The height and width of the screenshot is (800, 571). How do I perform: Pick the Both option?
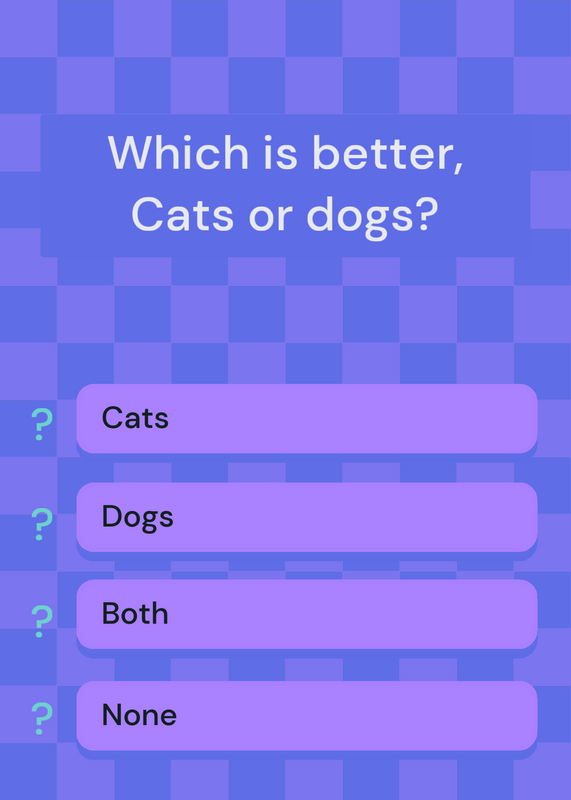coord(307,614)
